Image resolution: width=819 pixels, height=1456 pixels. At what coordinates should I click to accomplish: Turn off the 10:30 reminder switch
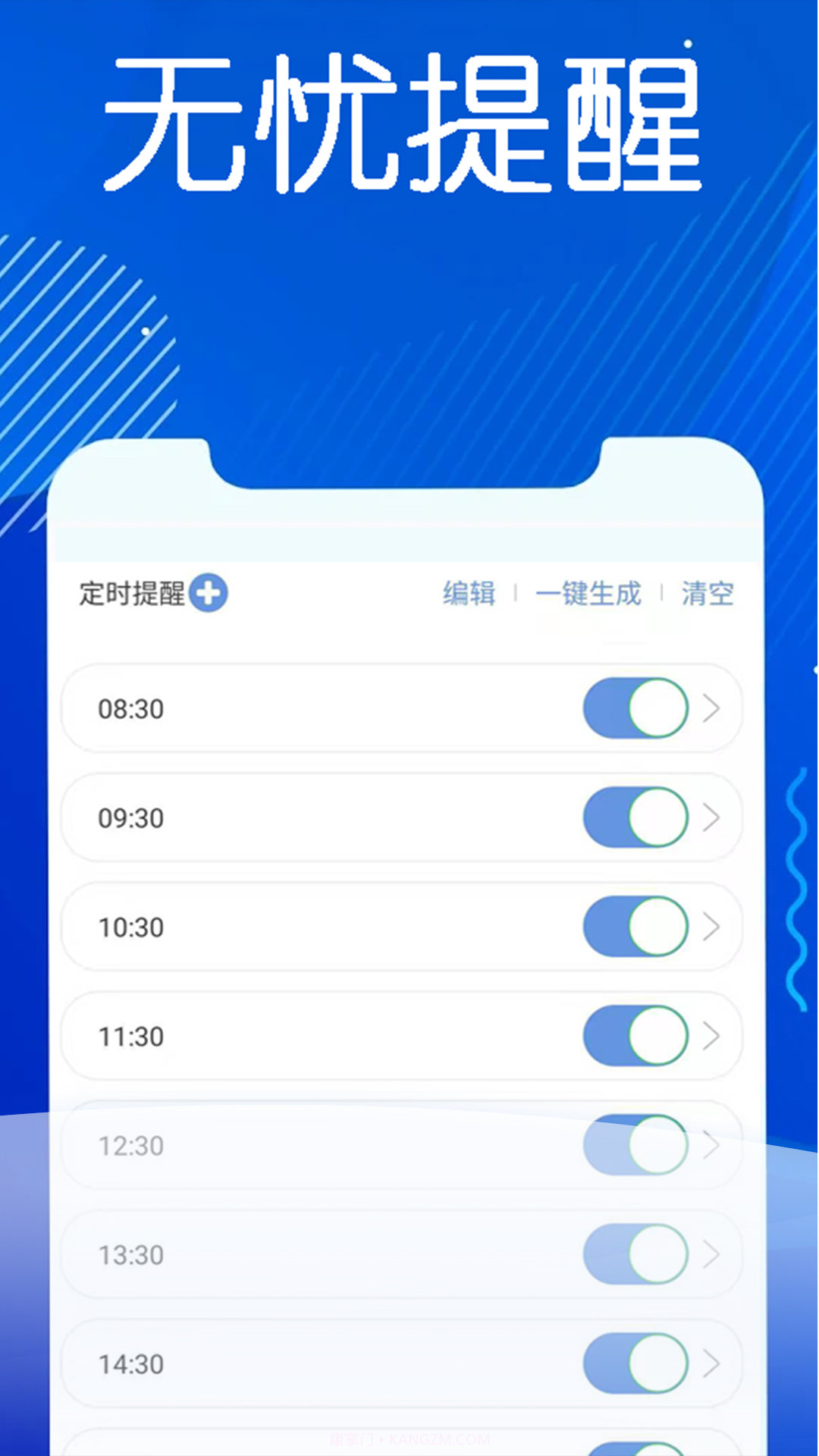[x=635, y=927]
